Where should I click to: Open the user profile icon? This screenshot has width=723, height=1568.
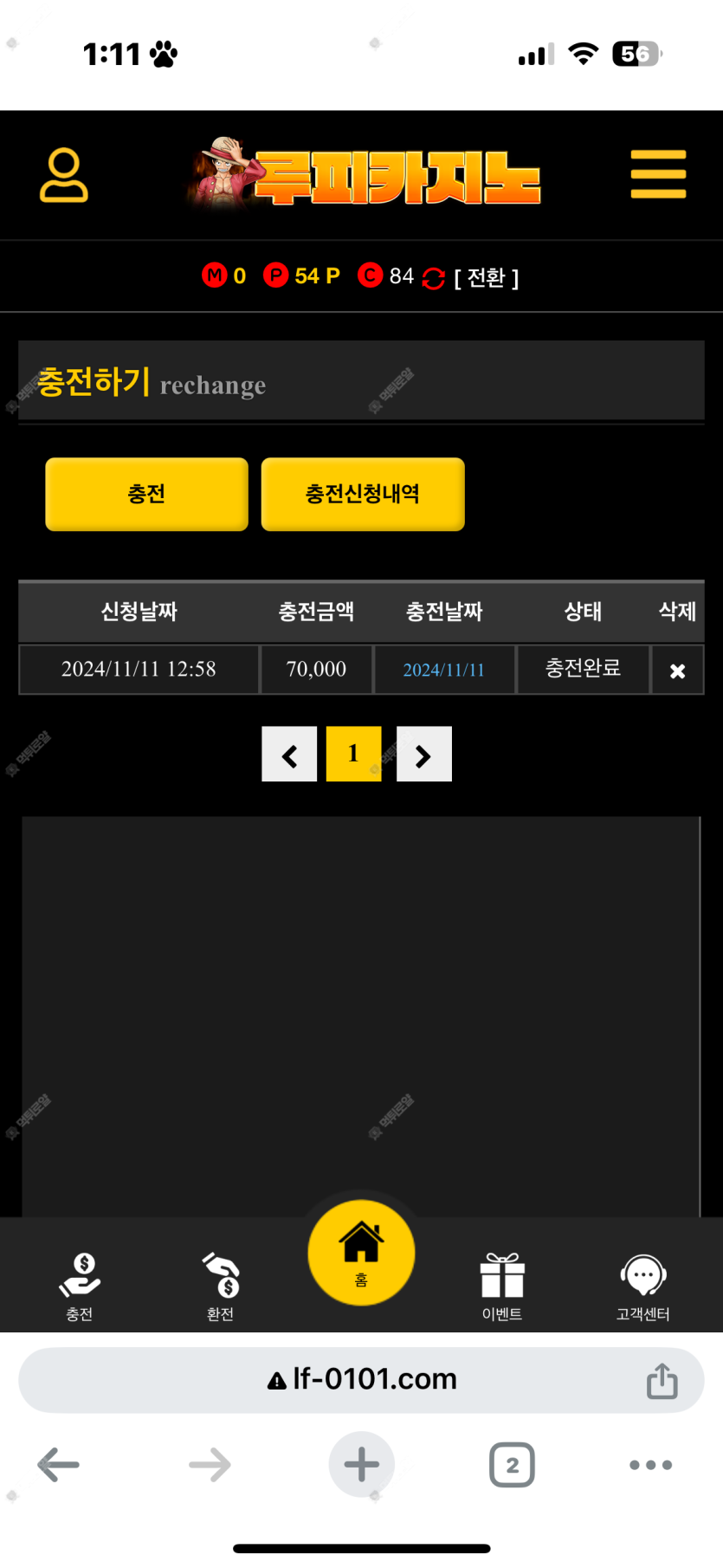point(64,175)
